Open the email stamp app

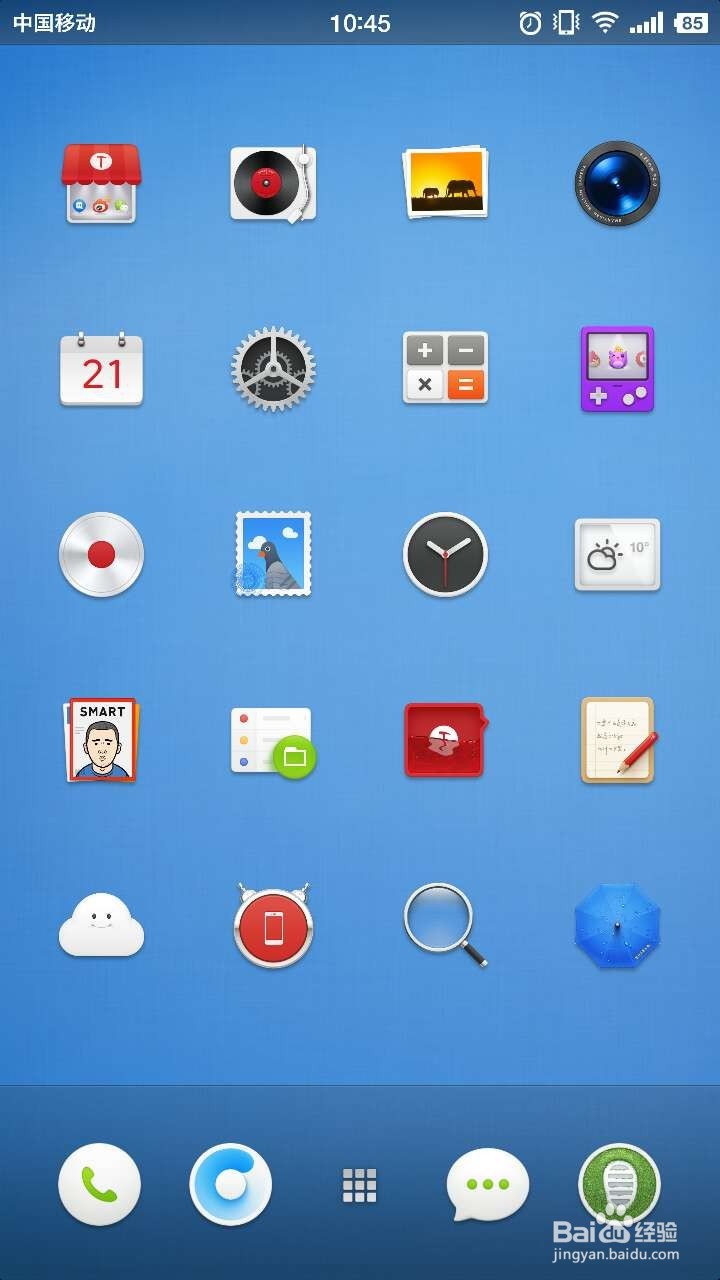tap(273, 554)
